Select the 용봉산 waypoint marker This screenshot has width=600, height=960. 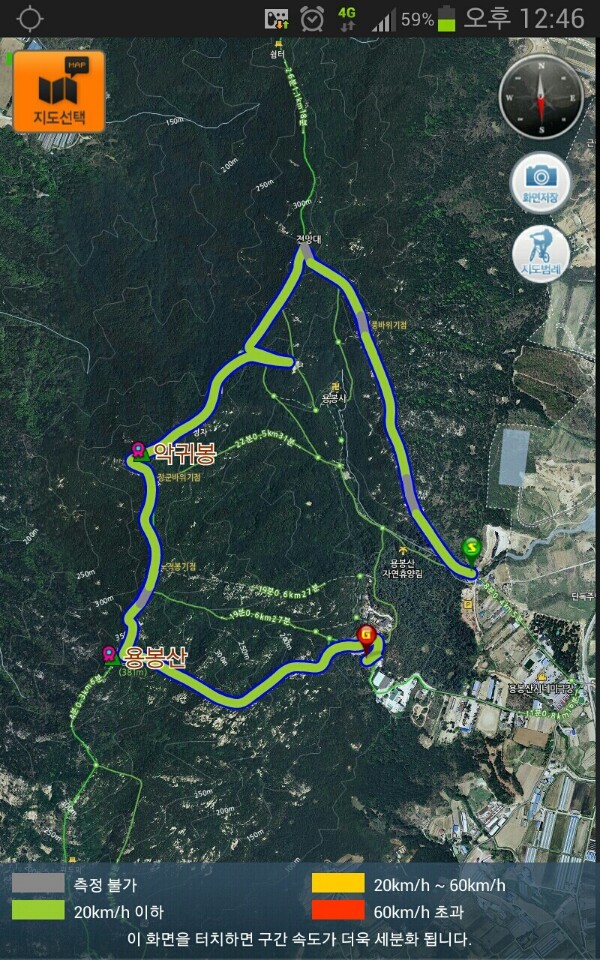(110, 655)
